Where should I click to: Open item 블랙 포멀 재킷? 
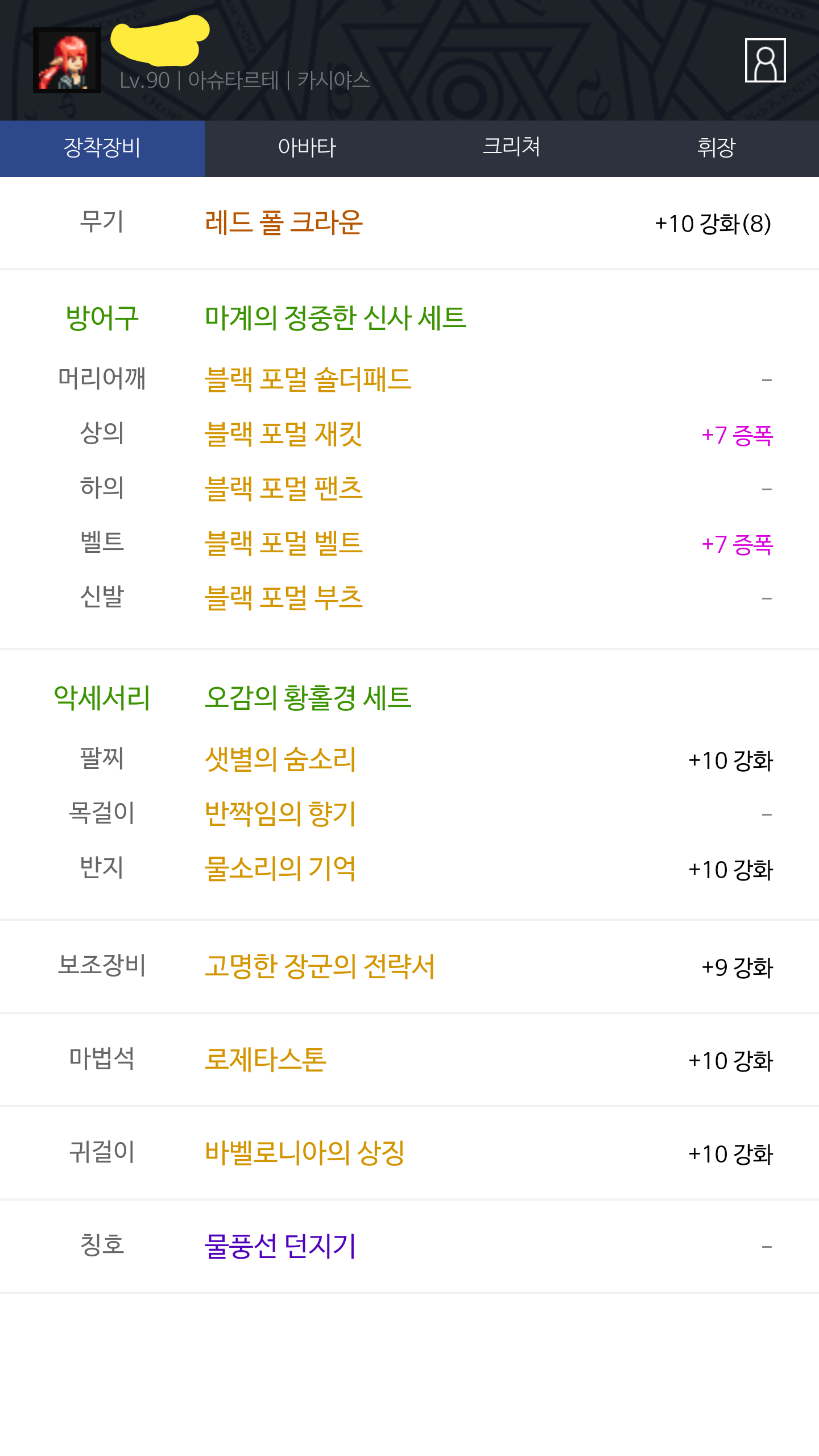283,435
